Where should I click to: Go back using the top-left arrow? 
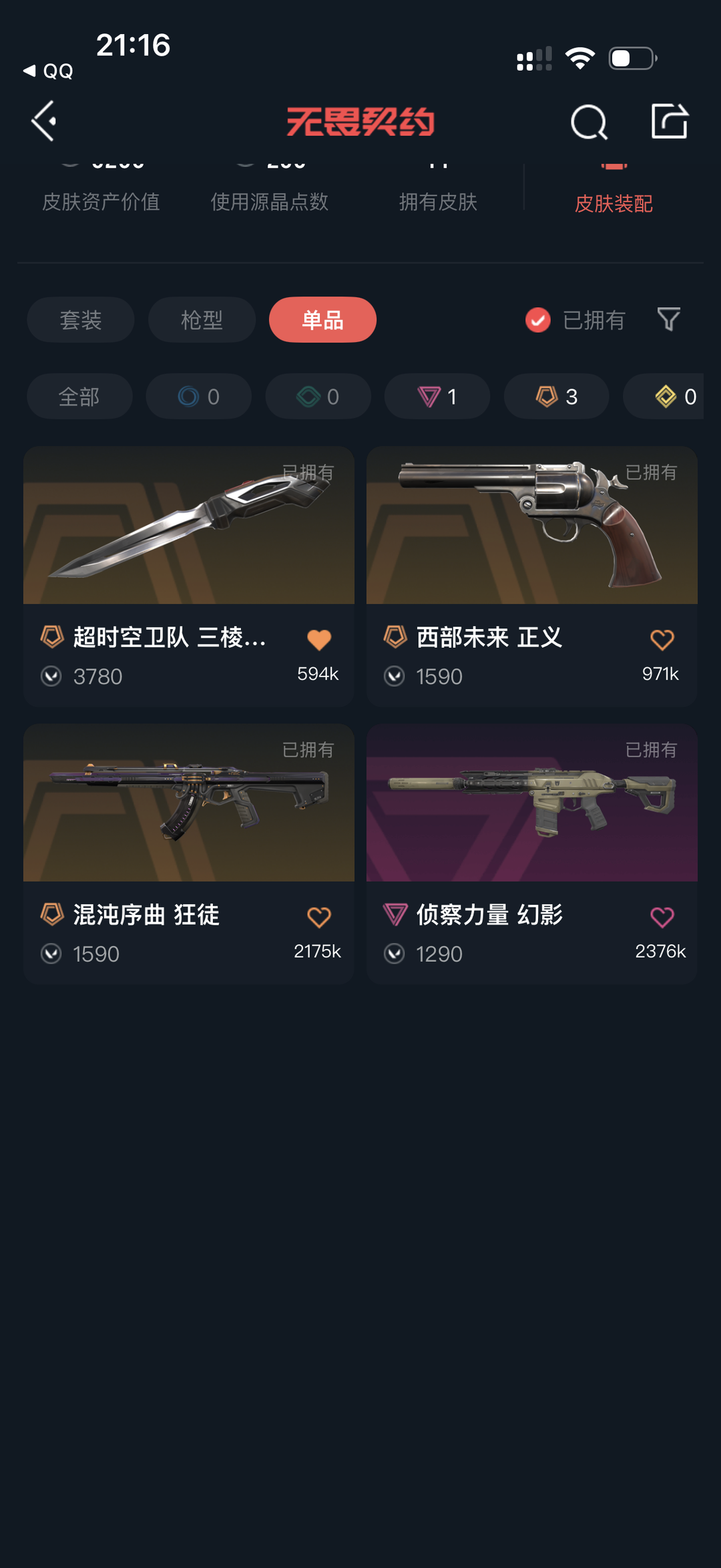pyautogui.click(x=44, y=122)
